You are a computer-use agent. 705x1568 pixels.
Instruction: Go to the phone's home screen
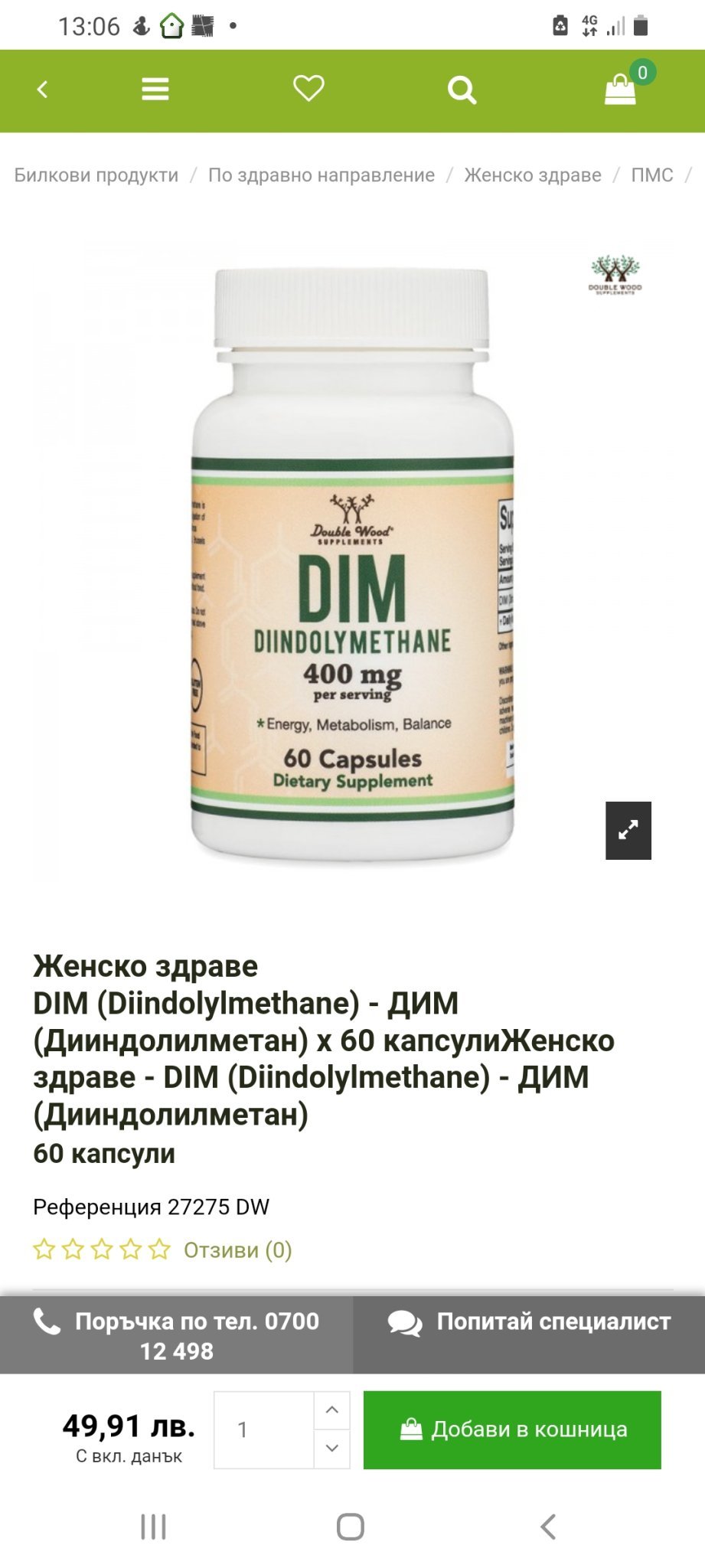coord(351,1527)
